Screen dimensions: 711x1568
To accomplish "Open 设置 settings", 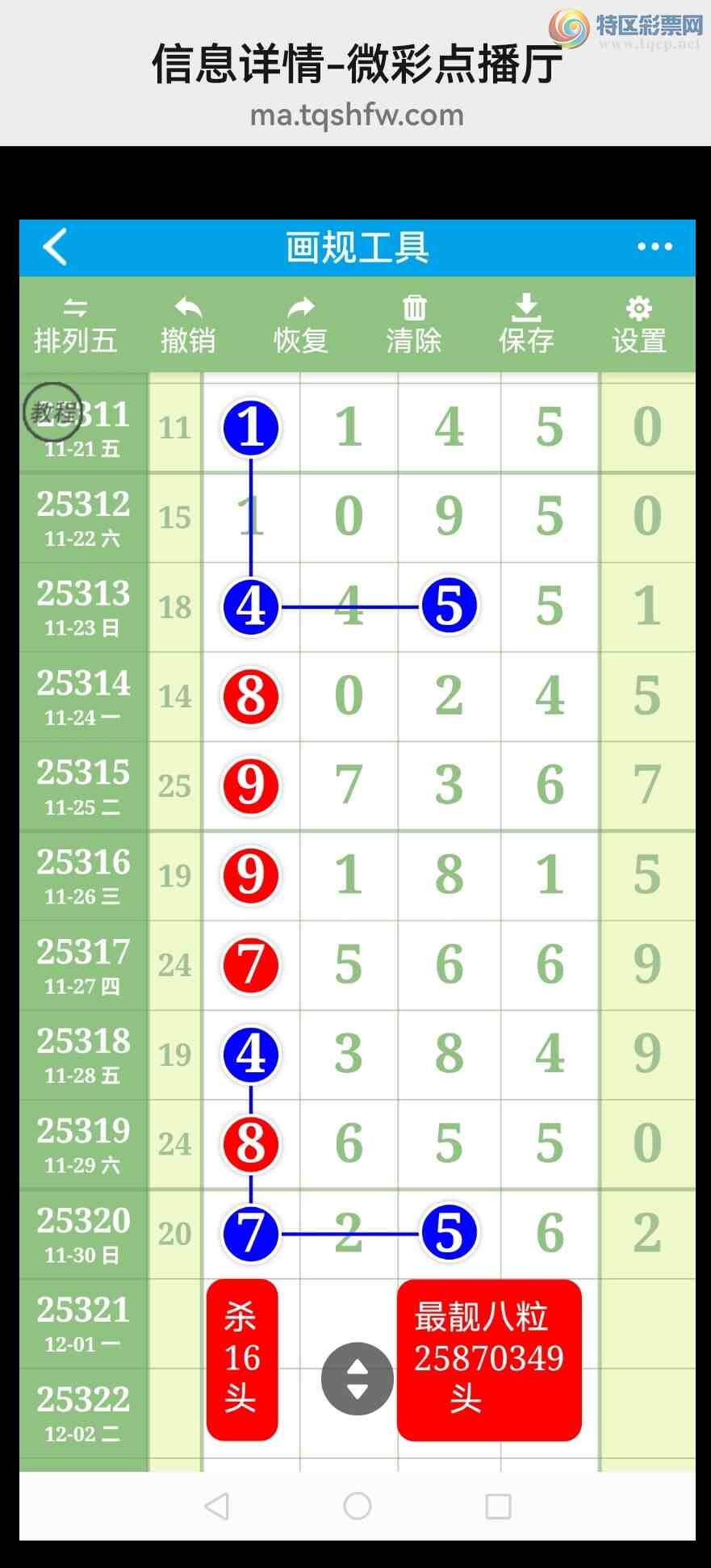I will tap(639, 325).
